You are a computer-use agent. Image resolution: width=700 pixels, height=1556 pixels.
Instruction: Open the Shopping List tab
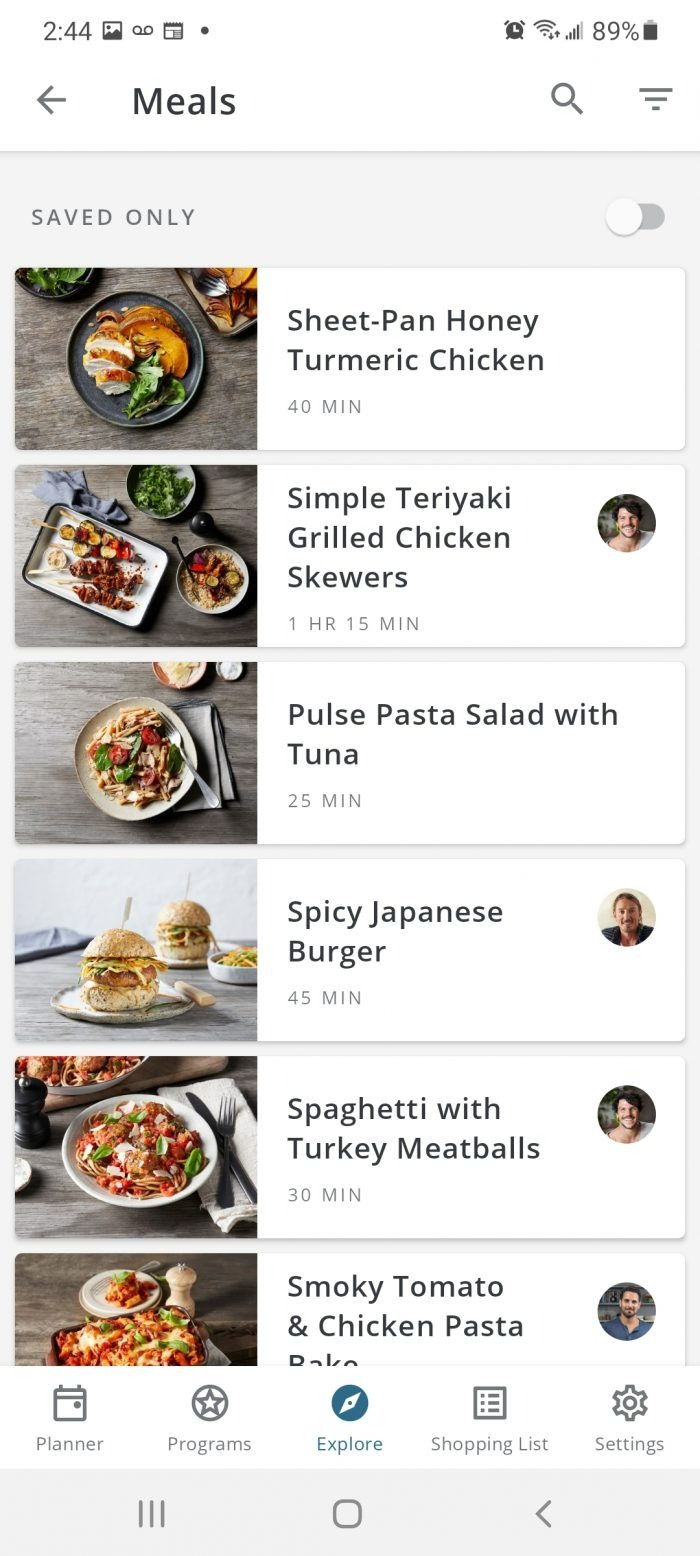pos(489,1418)
